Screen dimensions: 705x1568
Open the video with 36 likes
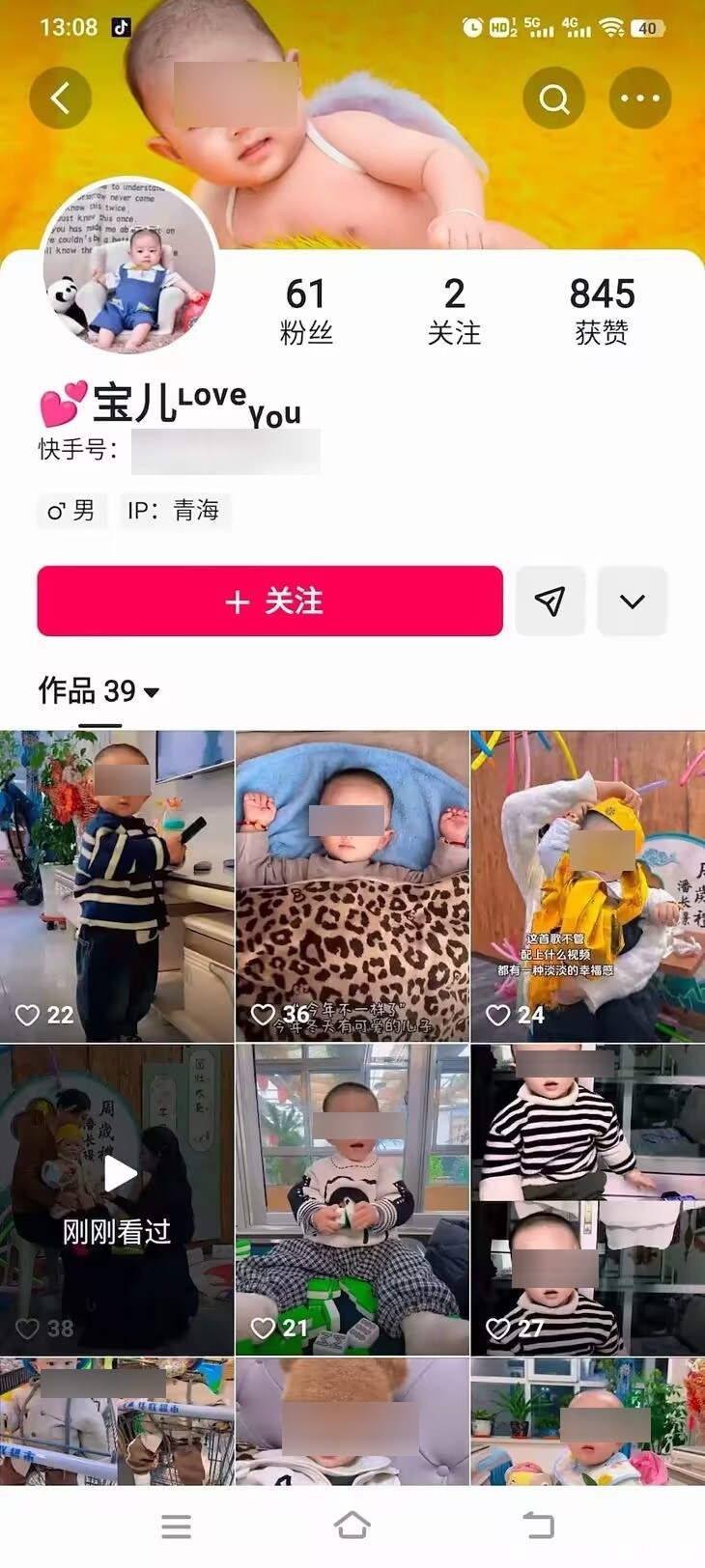[352, 885]
